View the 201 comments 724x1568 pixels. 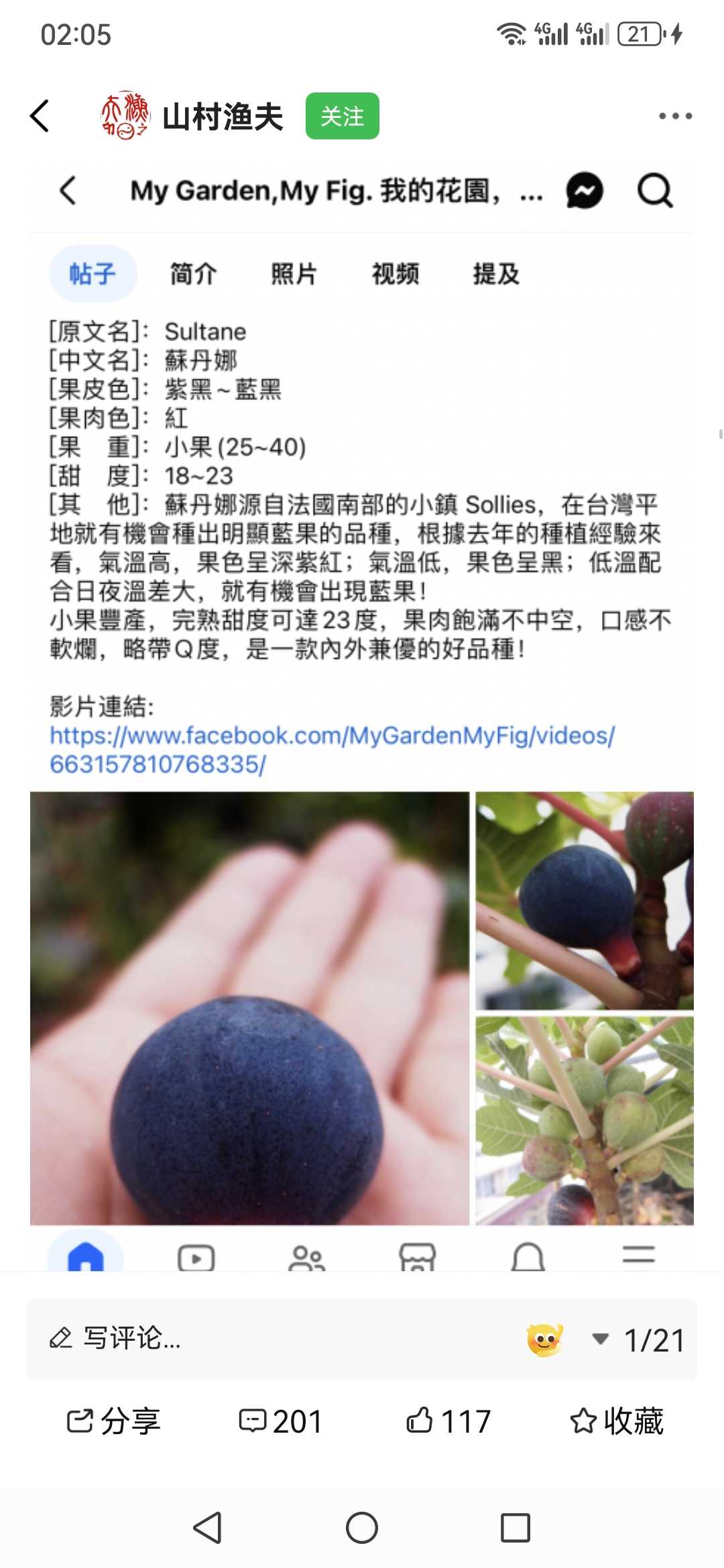[281, 1421]
